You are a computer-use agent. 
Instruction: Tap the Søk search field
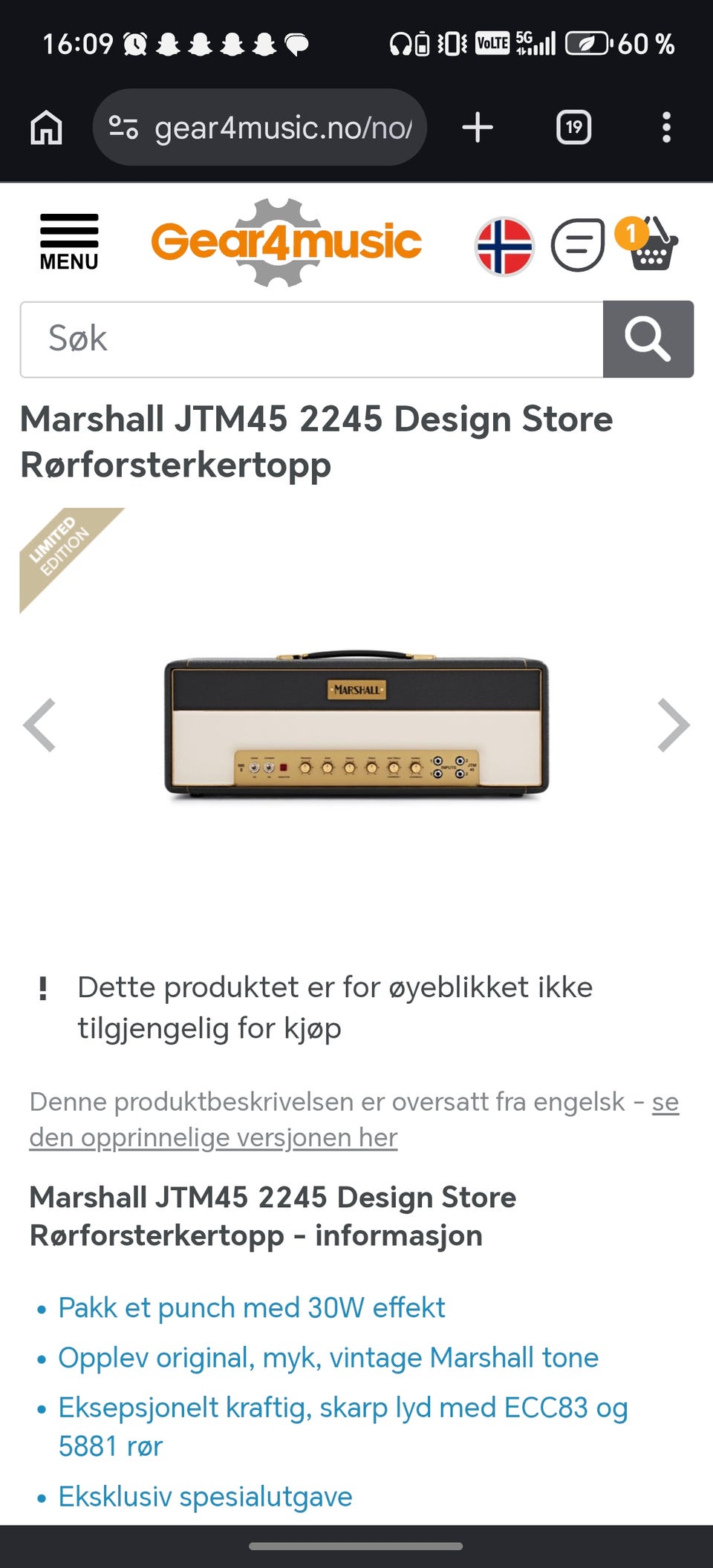click(x=311, y=339)
